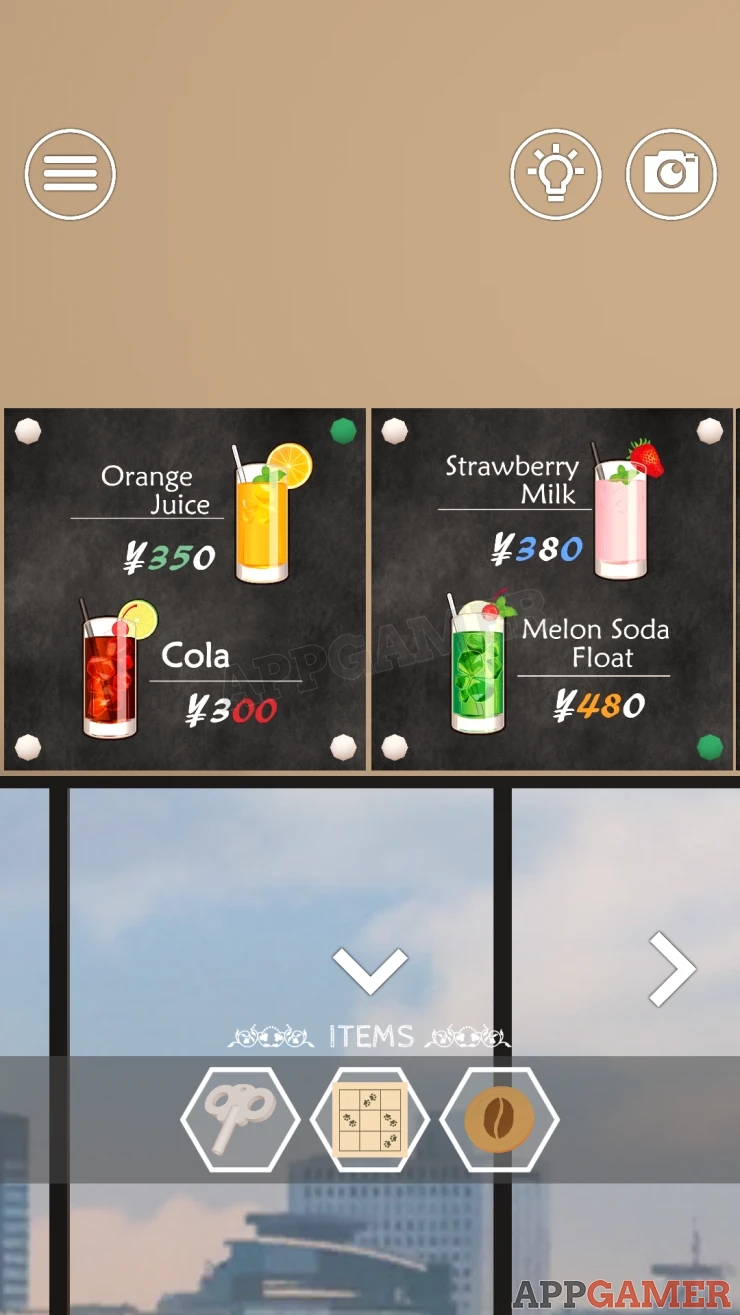Select the paw print grid paper item

point(370,1120)
